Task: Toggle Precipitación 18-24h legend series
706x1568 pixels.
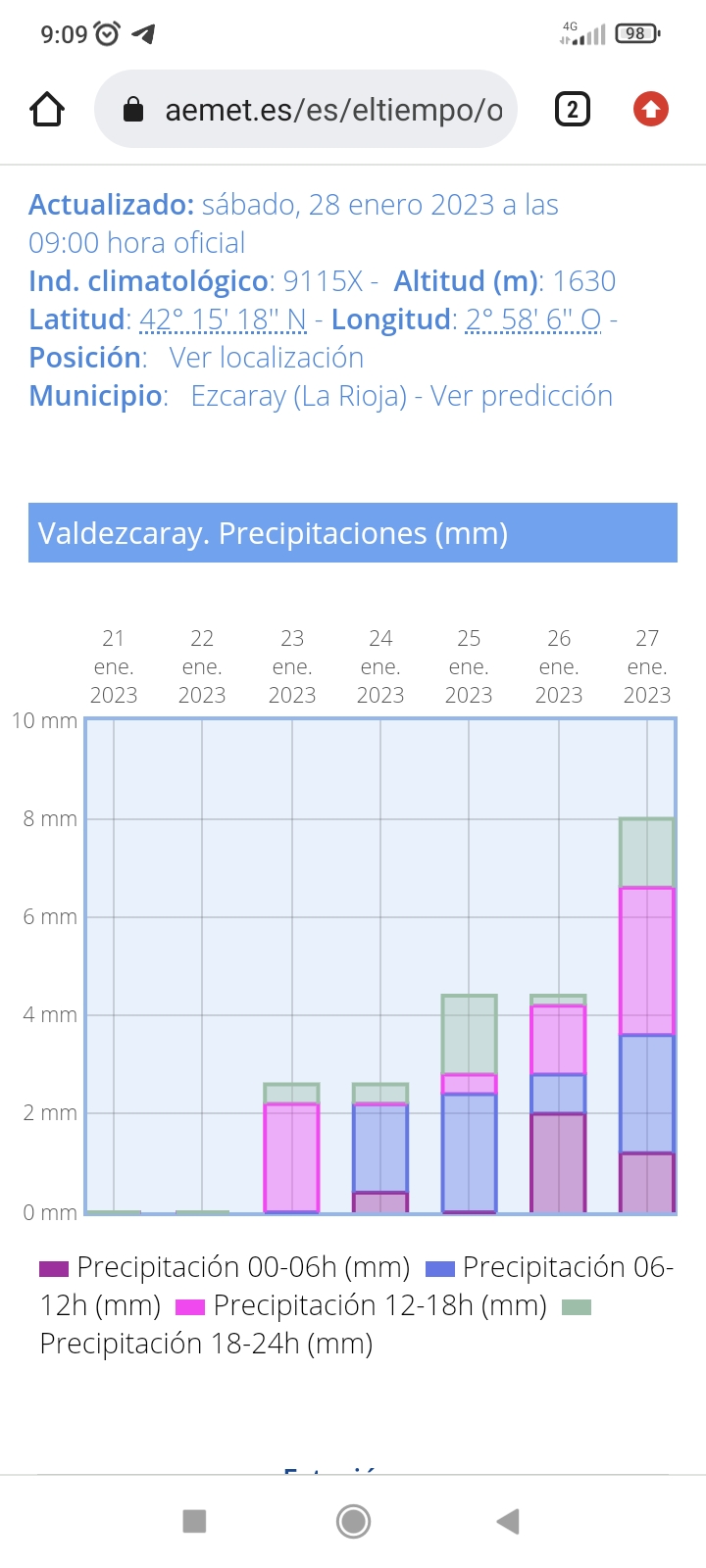Action: [x=316, y=1324]
